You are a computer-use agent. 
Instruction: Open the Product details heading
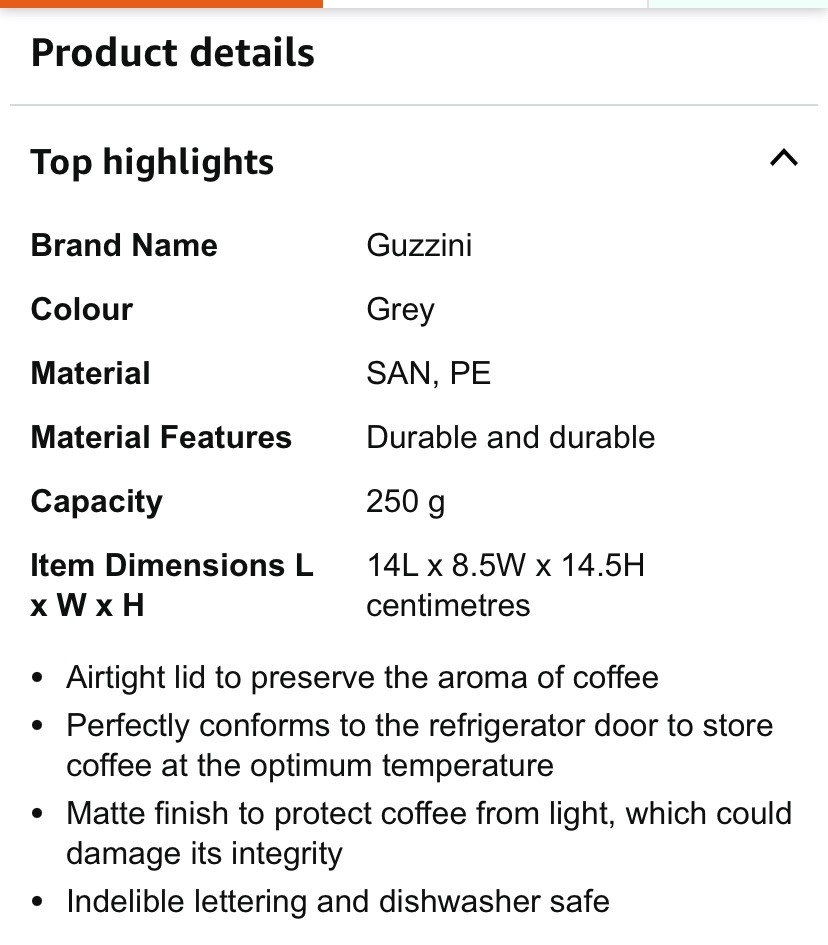(172, 52)
